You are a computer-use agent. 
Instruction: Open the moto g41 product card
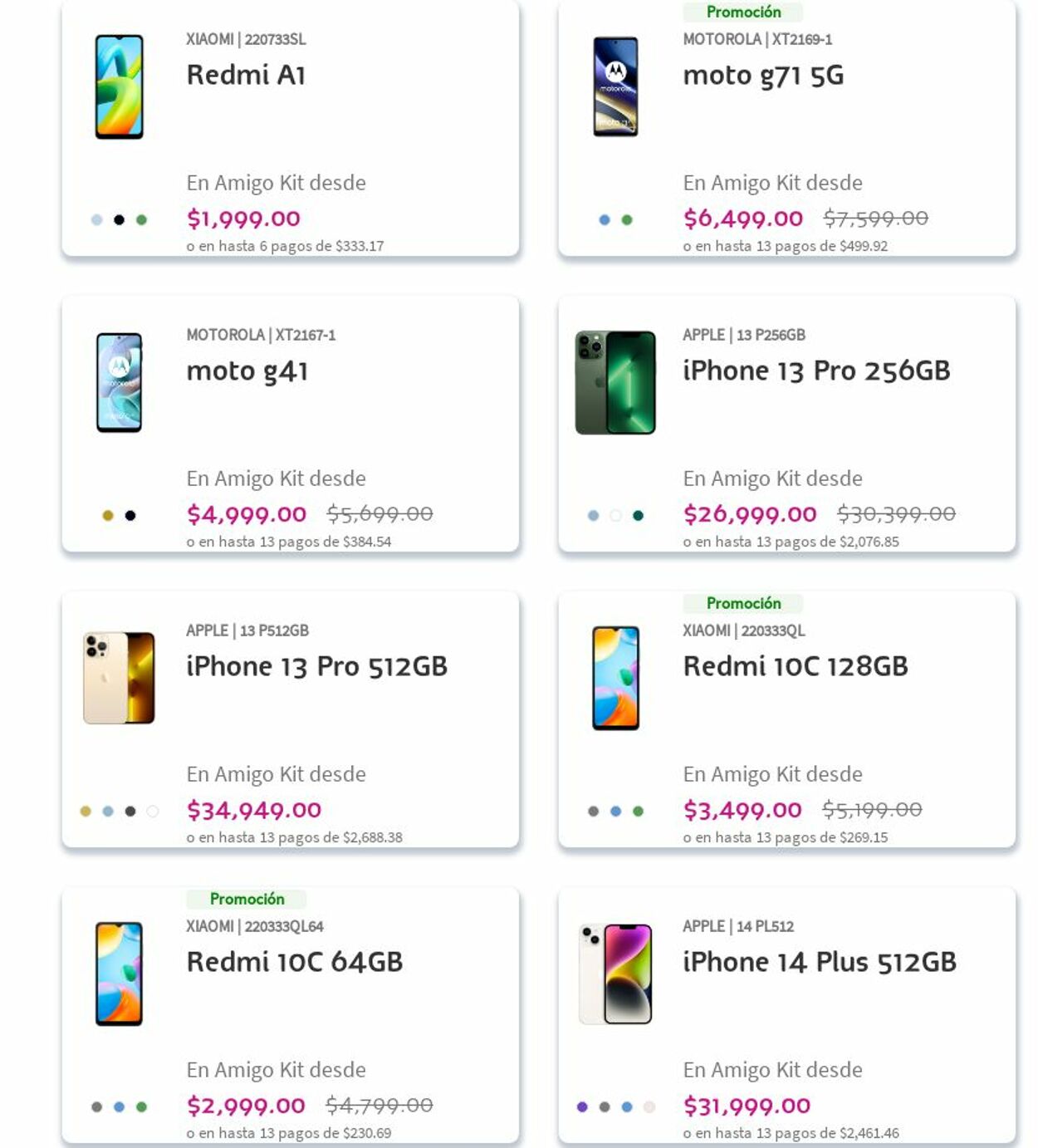click(x=247, y=371)
